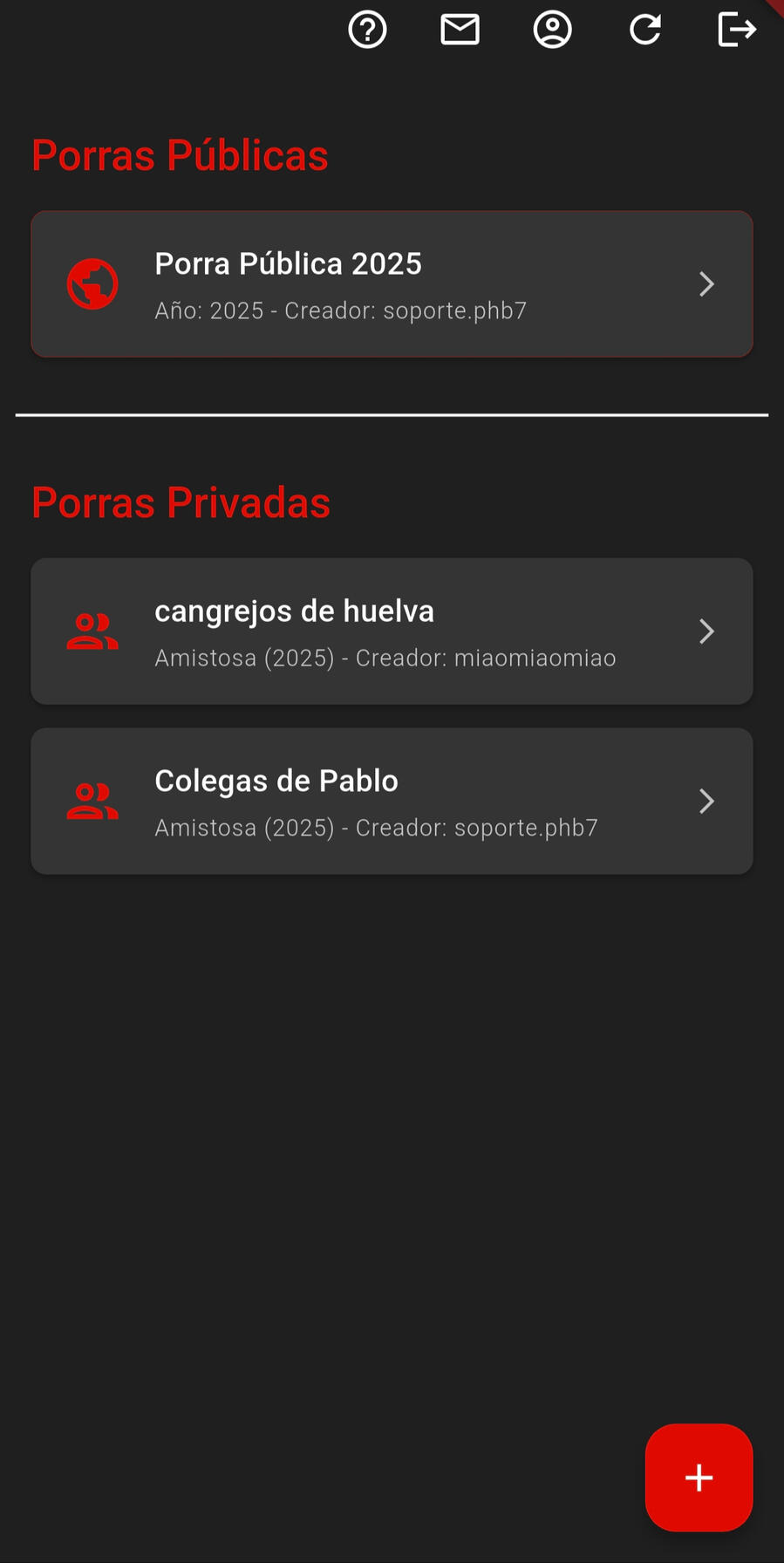Log out using the exit icon

(737, 30)
